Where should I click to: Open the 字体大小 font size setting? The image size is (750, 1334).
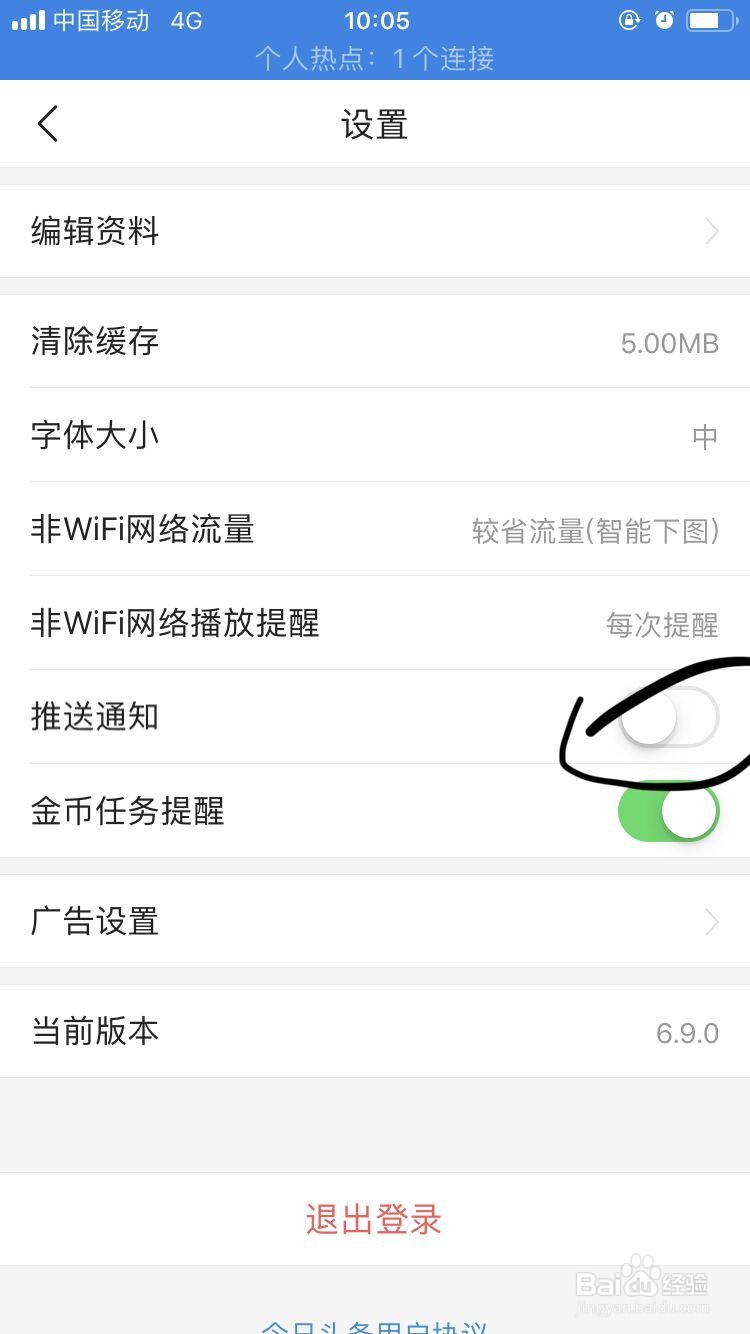point(375,435)
